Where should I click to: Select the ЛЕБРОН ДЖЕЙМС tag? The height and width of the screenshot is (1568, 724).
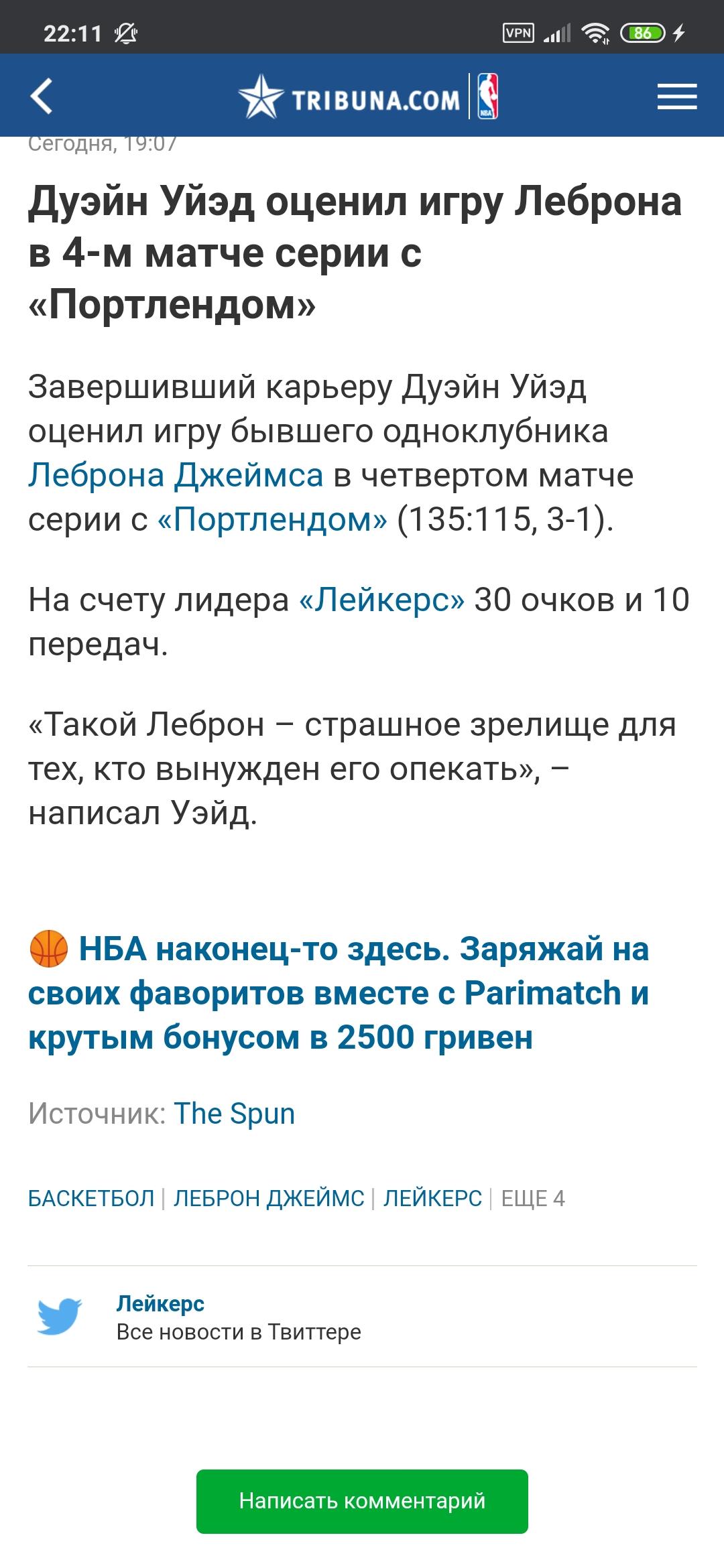pyautogui.click(x=269, y=1198)
